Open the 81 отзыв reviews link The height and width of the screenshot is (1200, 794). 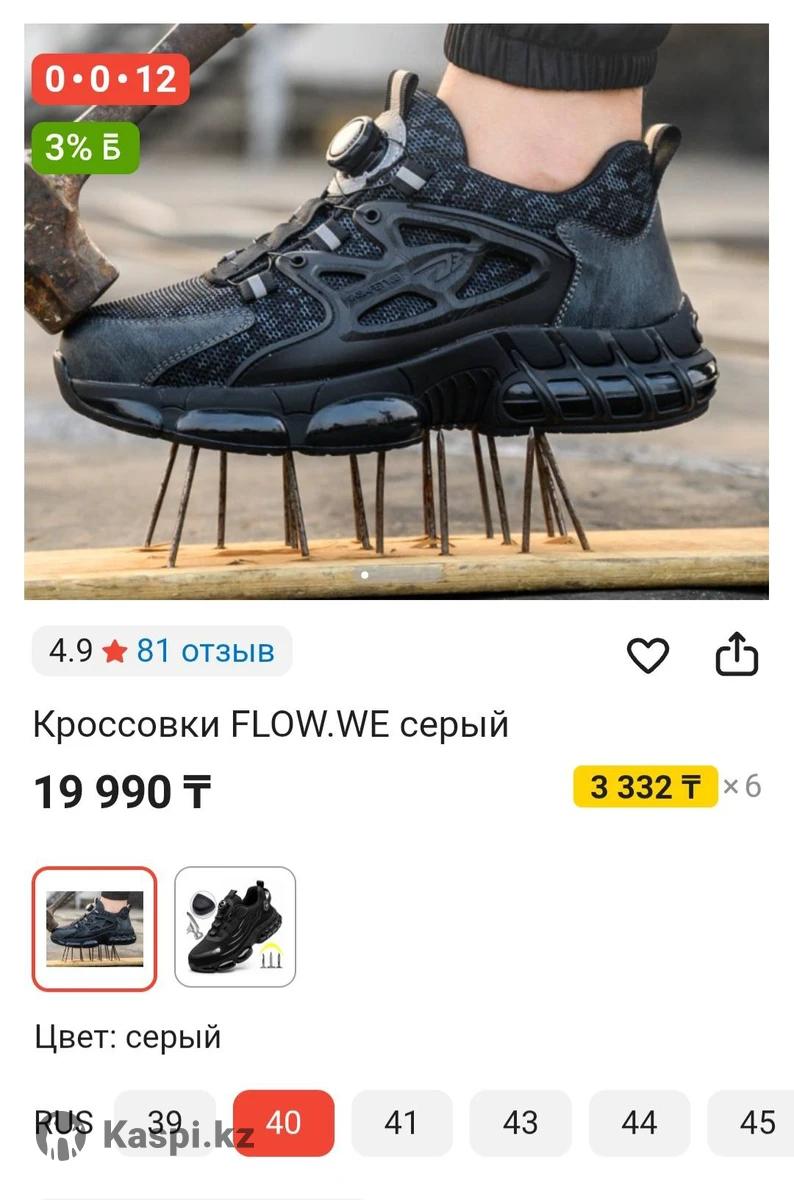[x=205, y=651]
